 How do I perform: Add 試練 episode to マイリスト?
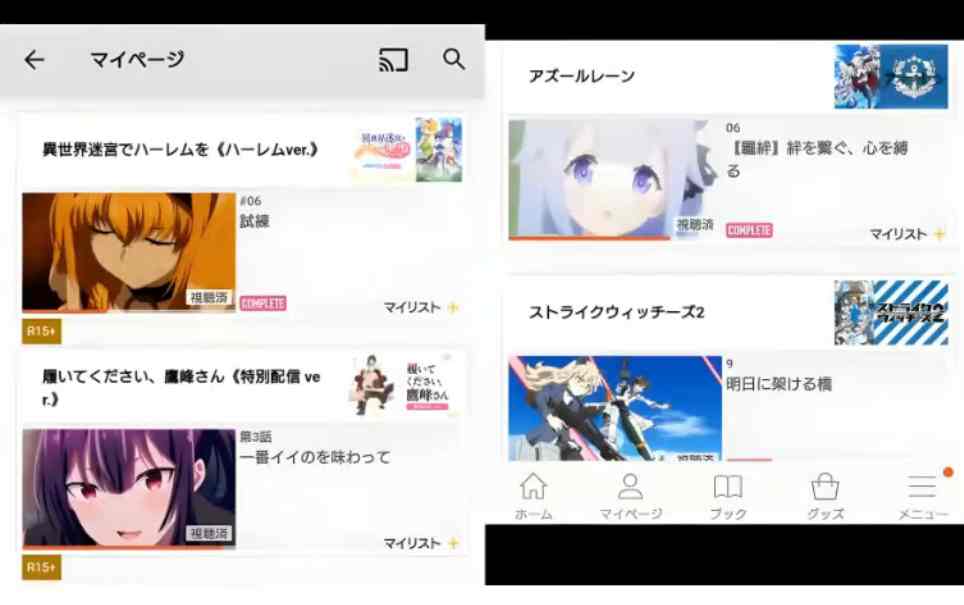(421, 308)
